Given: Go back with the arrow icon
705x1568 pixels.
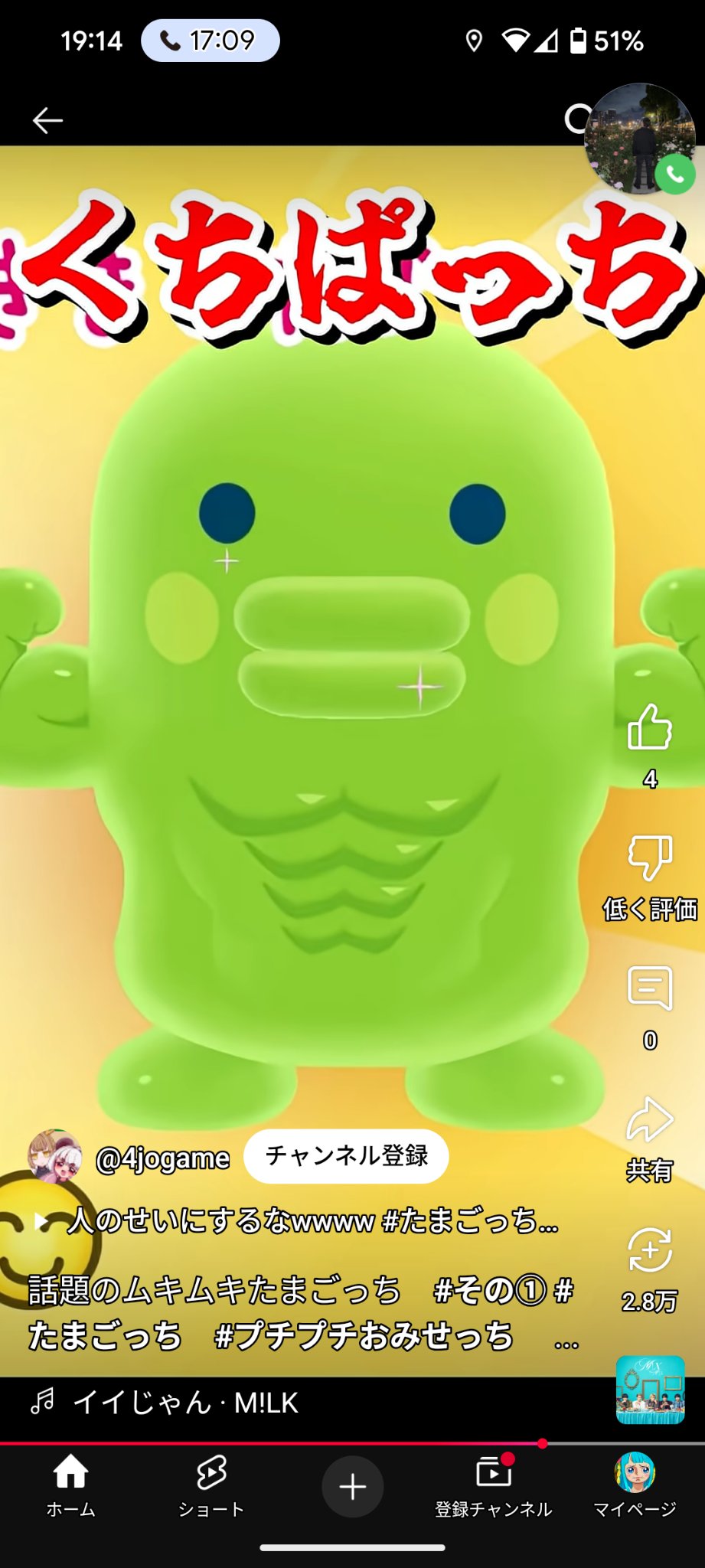Looking at the screenshot, I should (x=47, y=120).
